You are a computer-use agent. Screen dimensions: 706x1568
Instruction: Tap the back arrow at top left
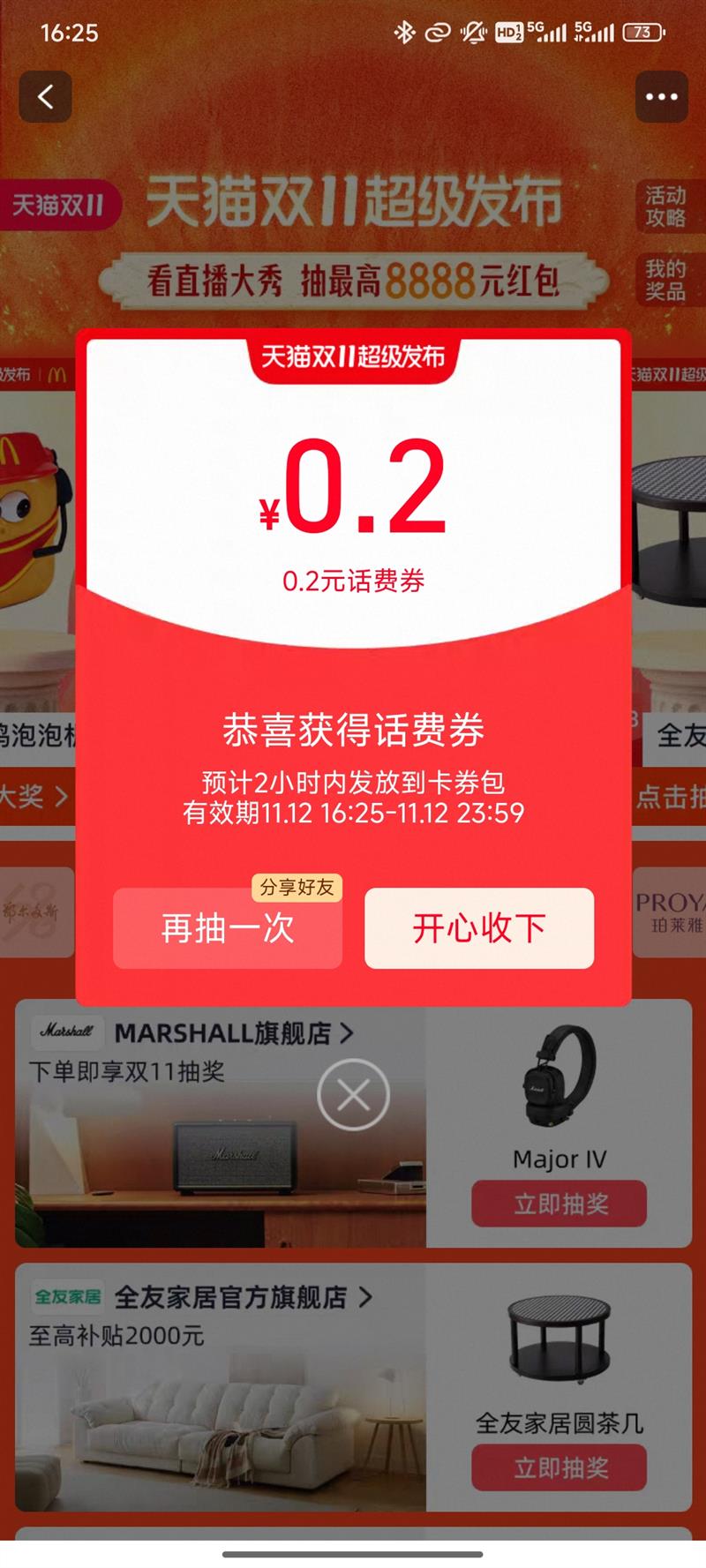45,97
